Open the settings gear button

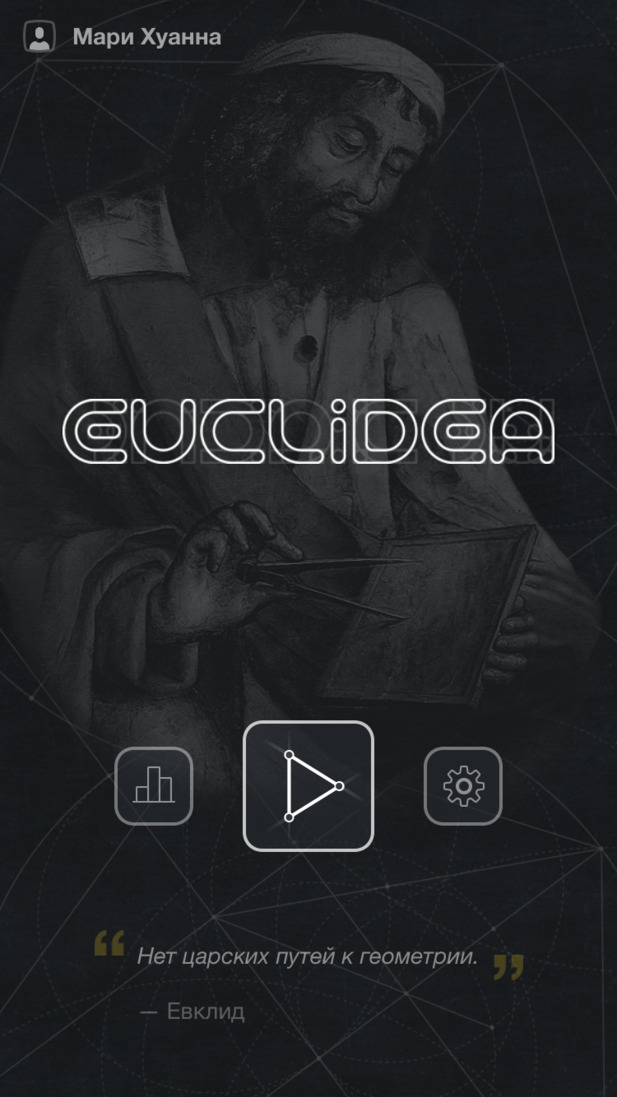[x=463, y=786]
